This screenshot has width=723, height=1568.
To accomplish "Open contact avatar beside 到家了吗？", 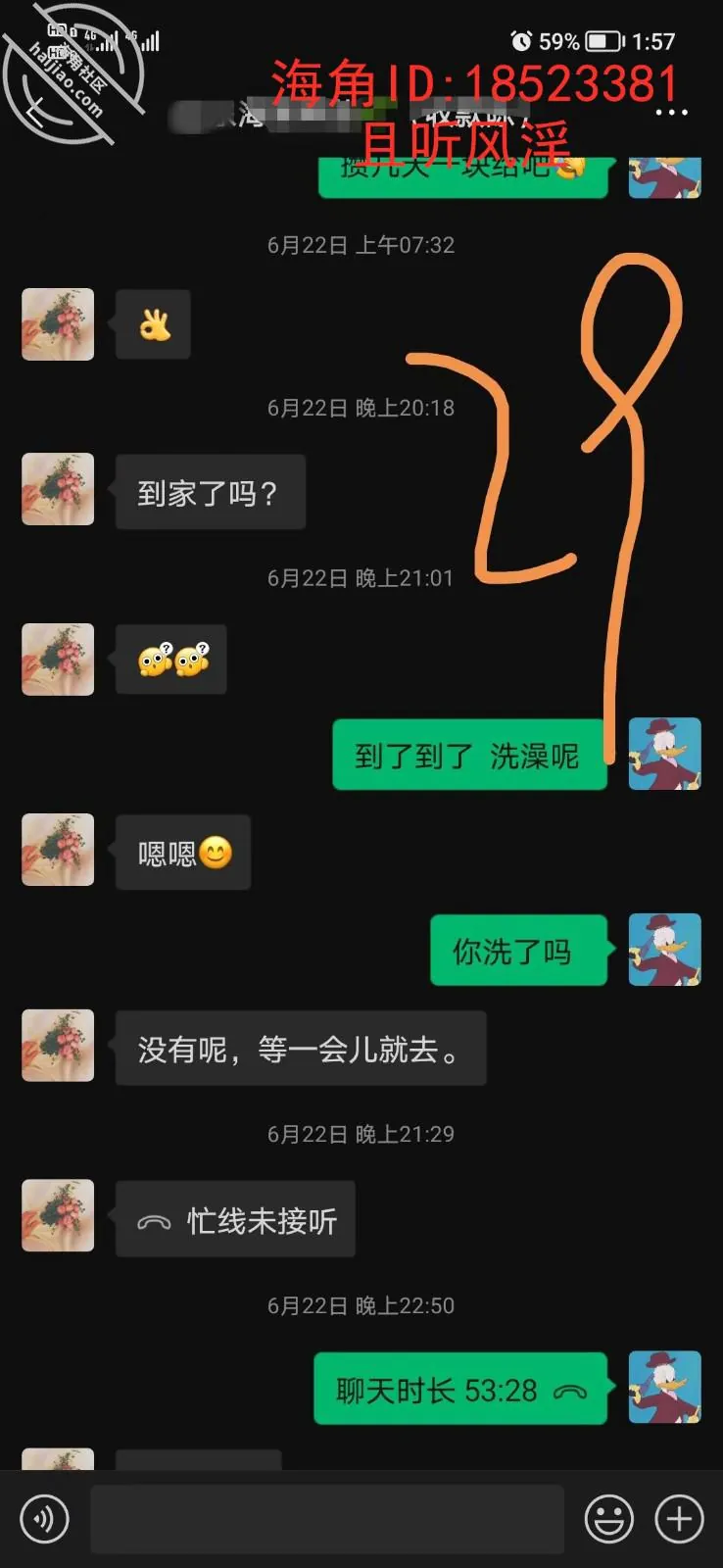I will point(58,489).
